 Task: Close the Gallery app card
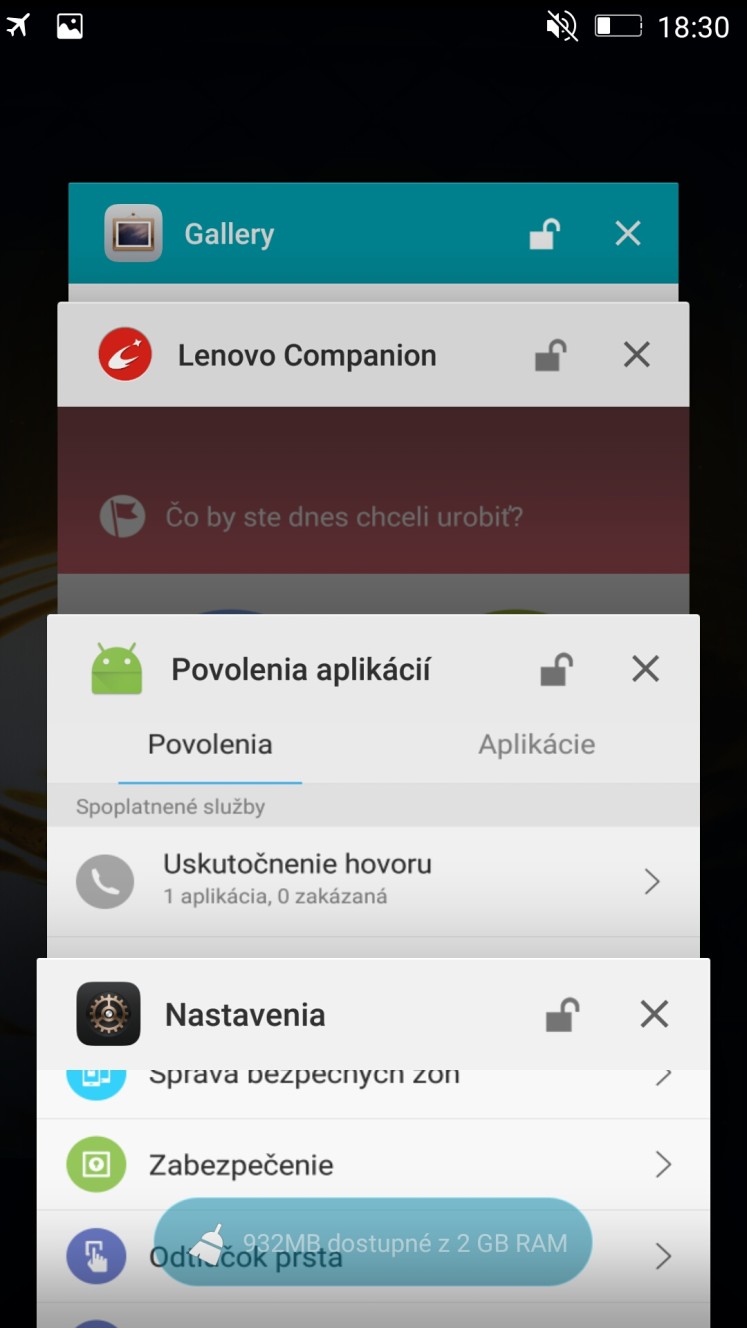[628, 234]
